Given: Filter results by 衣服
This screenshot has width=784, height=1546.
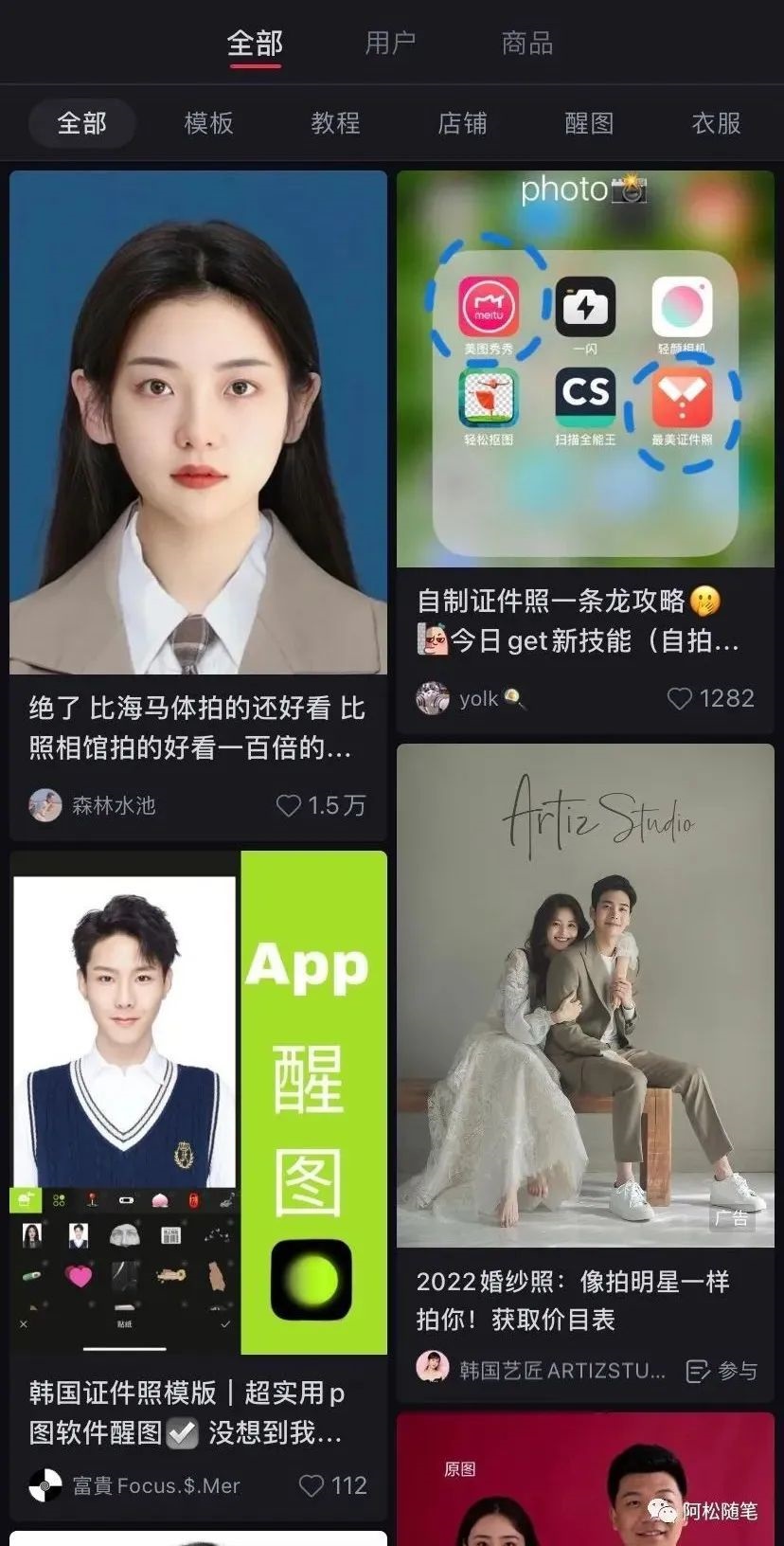Looking at the screenshot, I should (716, 123).
